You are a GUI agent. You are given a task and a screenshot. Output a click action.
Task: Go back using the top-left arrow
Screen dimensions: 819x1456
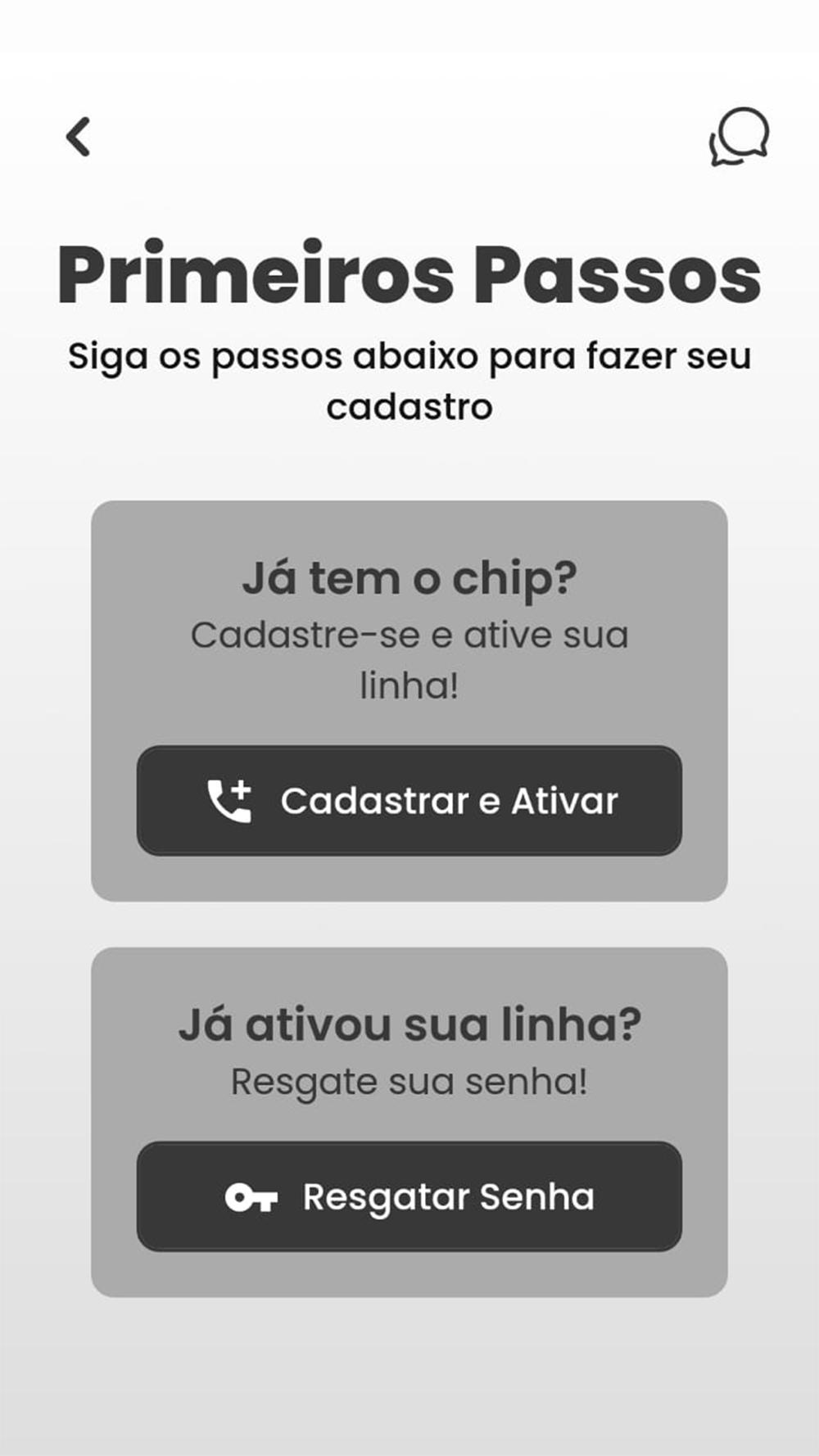(79, 137)
